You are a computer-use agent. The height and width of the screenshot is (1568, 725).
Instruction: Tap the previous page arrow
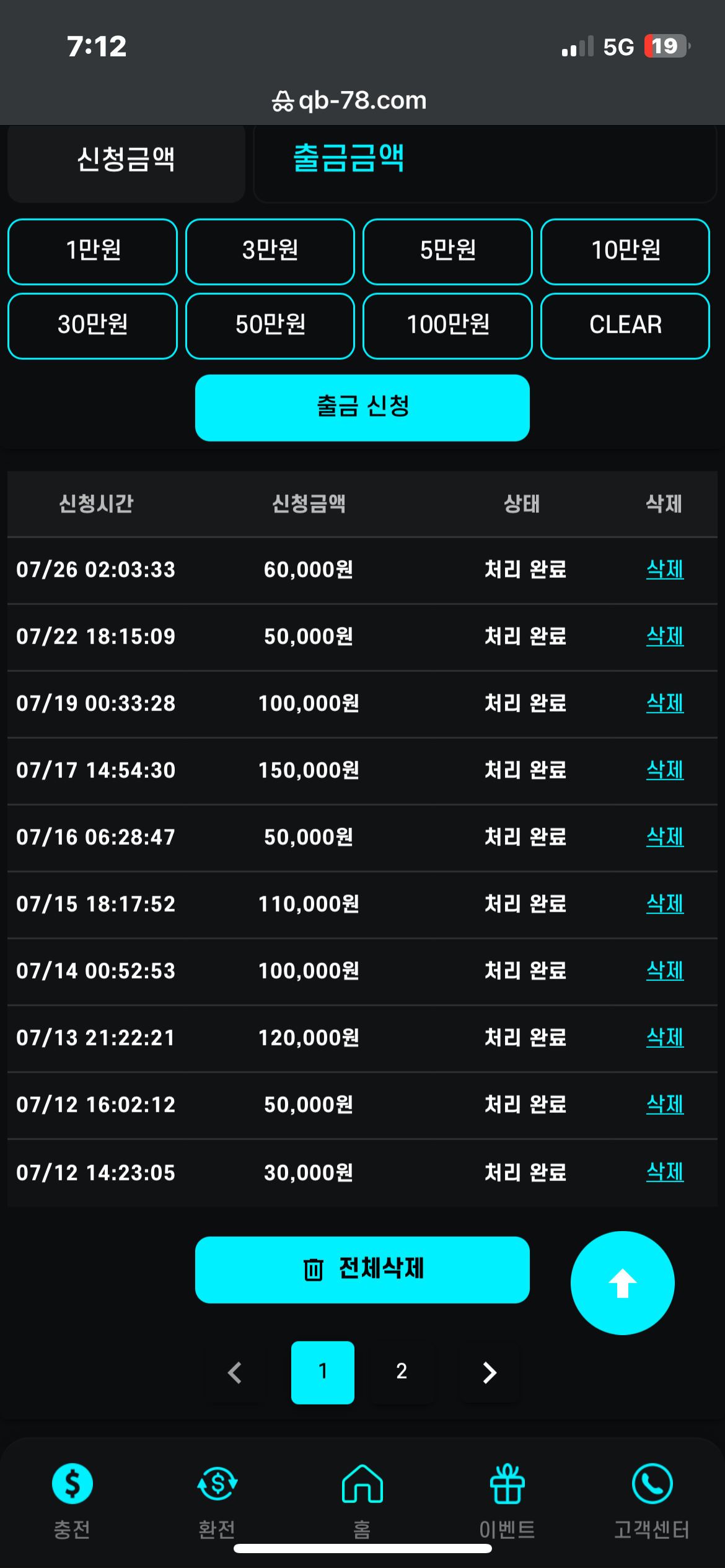[x=235, y=1372]
